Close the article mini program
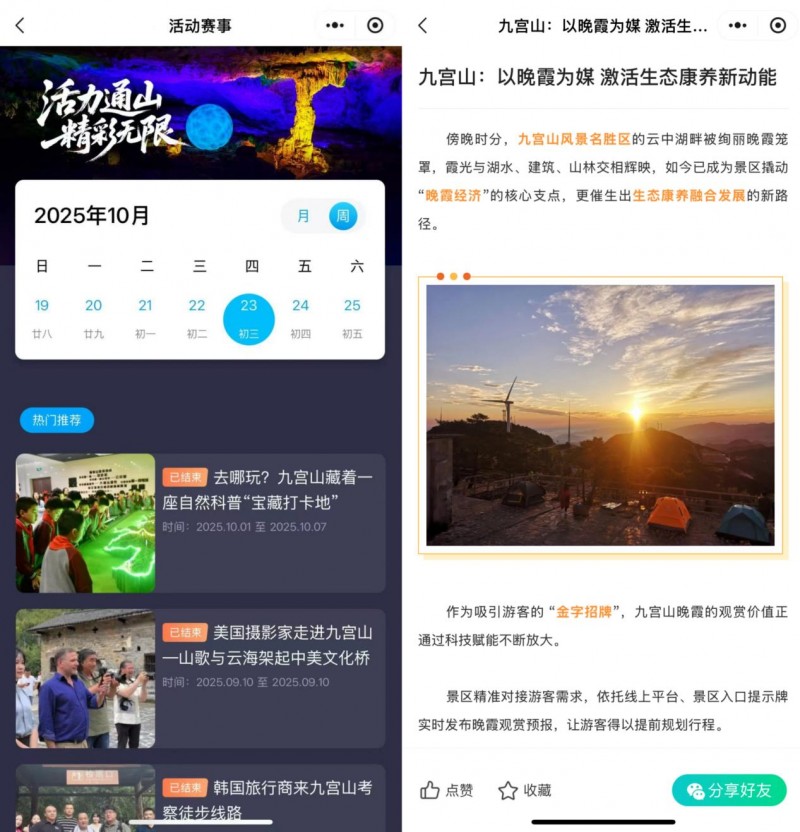 coord(778,26)
